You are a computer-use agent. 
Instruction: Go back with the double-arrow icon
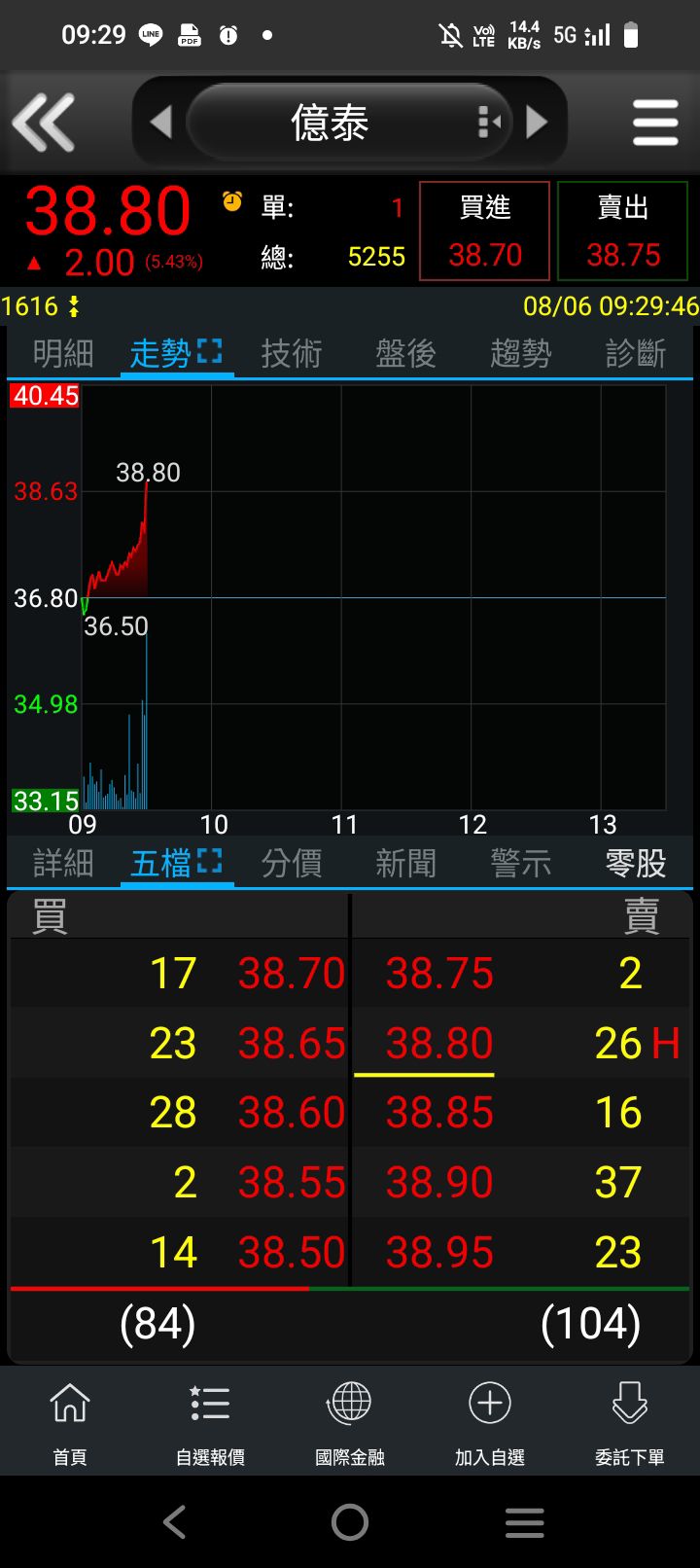pyautogui.click(x=44, y=124)
